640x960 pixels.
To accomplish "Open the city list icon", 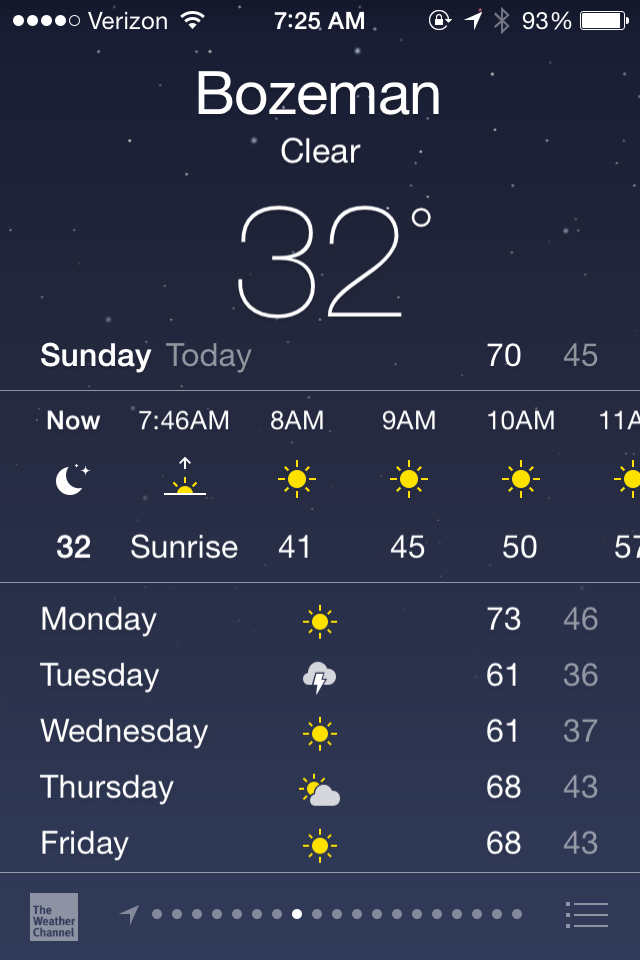I will (587, 914).
